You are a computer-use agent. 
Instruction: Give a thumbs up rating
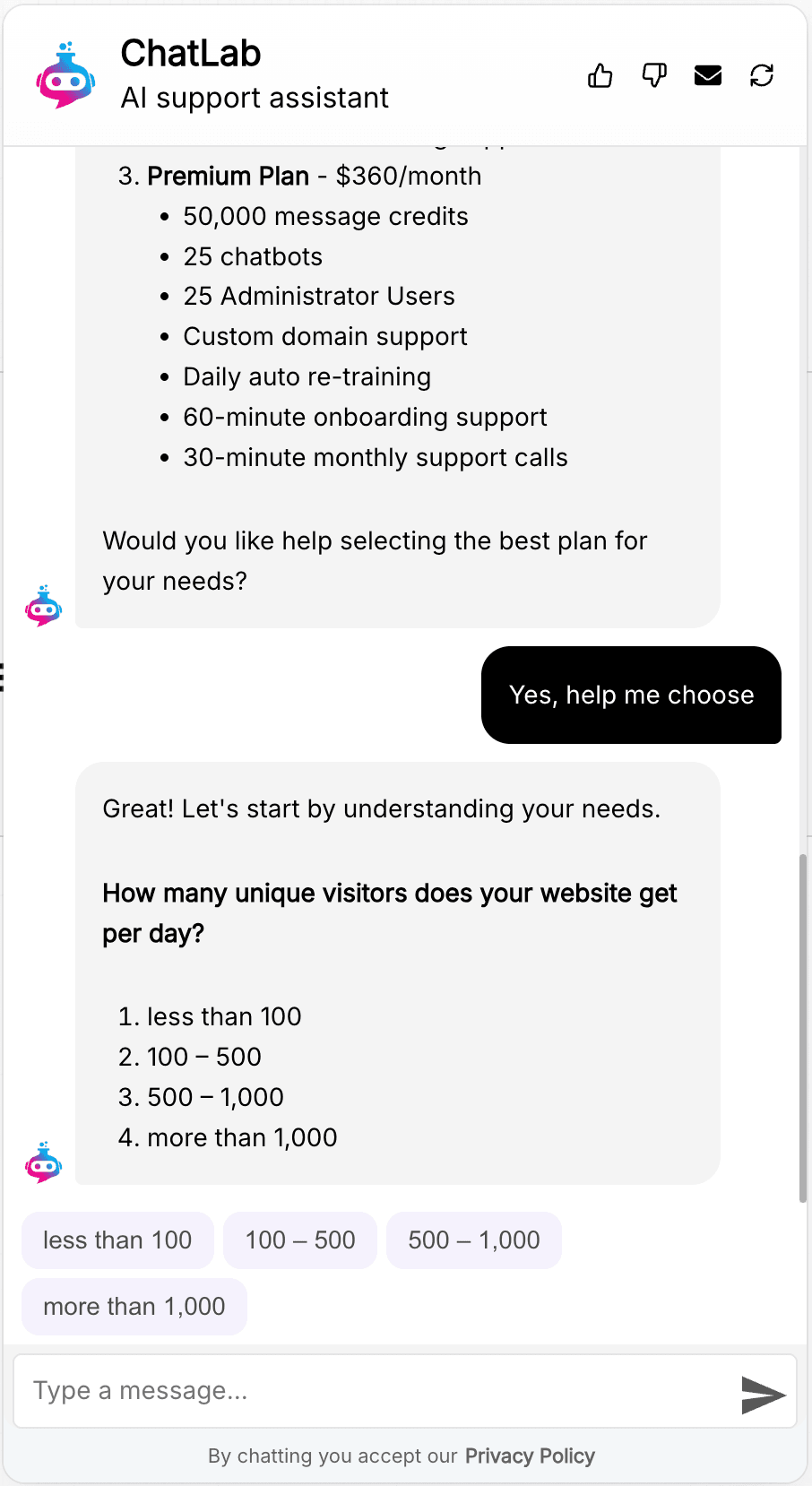[600, 76]
